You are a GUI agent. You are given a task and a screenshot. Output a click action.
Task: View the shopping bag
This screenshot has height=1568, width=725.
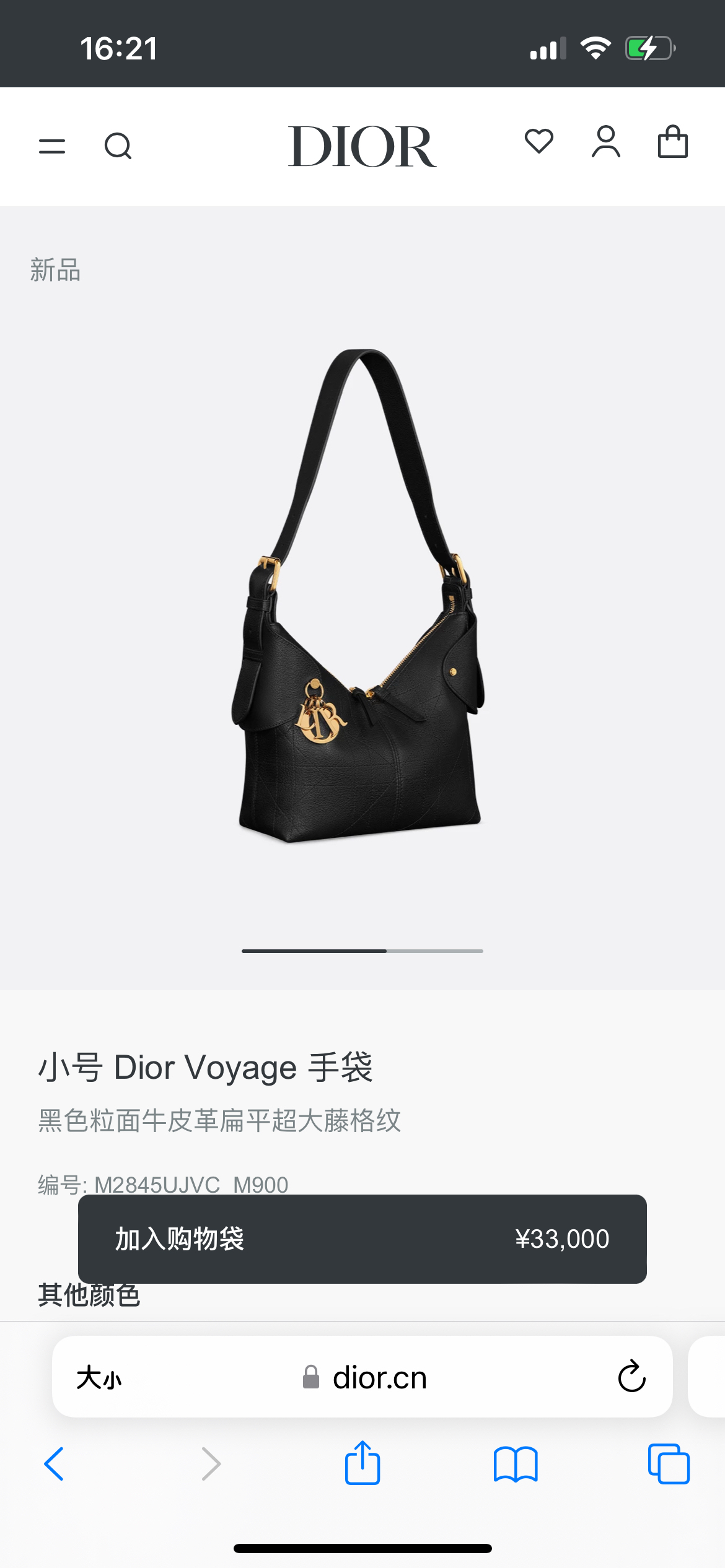[x=672, y=142]
